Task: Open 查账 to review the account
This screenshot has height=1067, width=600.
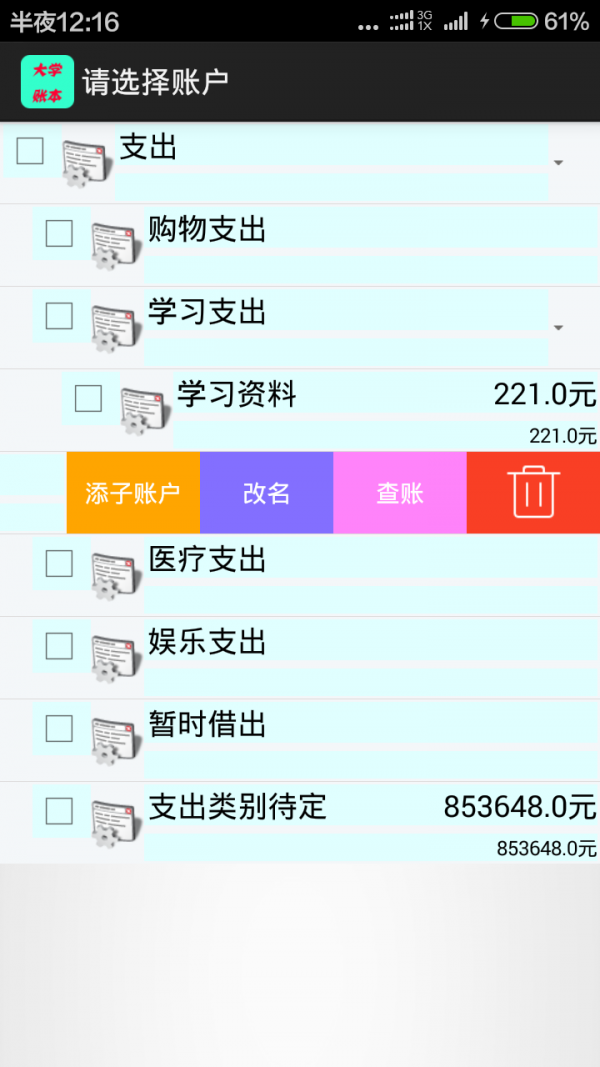Action: click(x=400, y=493)
